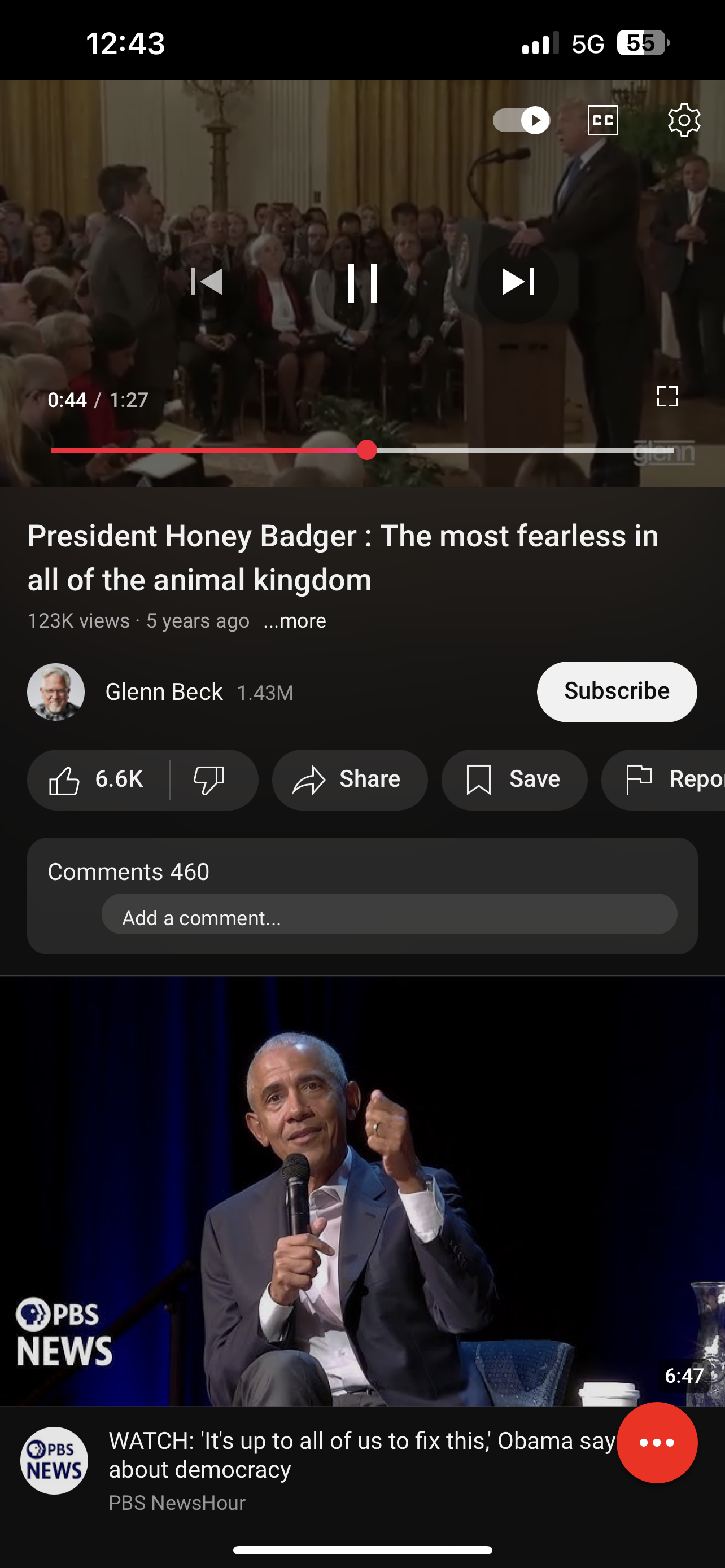The image size is (725, 1568).
Task: Go to the previous video
Action: [x=206, y=282]
